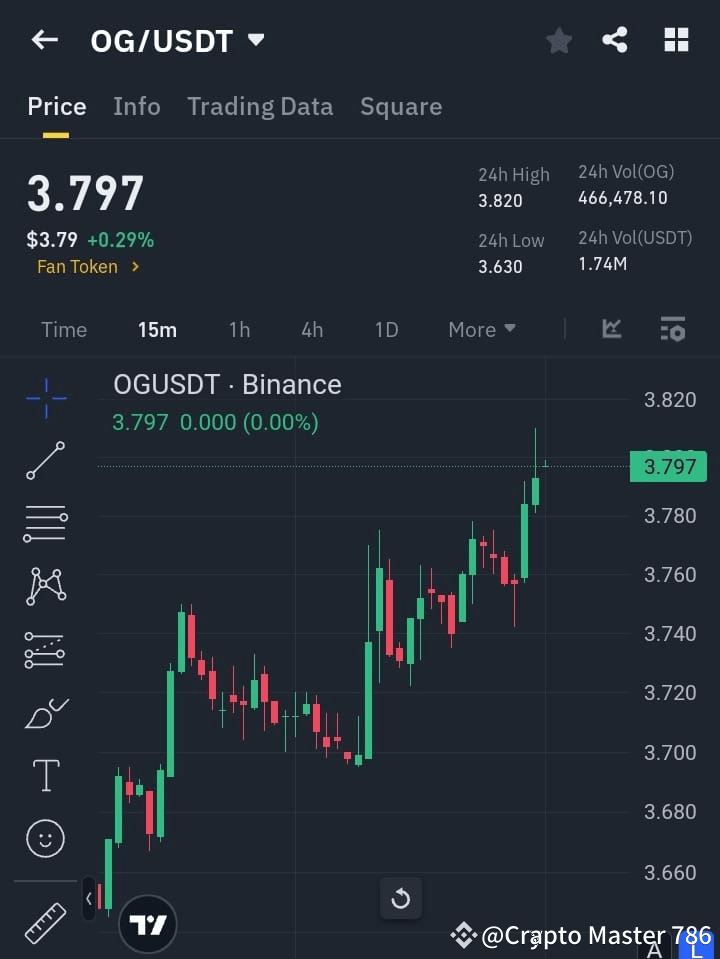Select the 1h timeframe
720x959 pixels.
pyautogui.click(x=239, y=329)
